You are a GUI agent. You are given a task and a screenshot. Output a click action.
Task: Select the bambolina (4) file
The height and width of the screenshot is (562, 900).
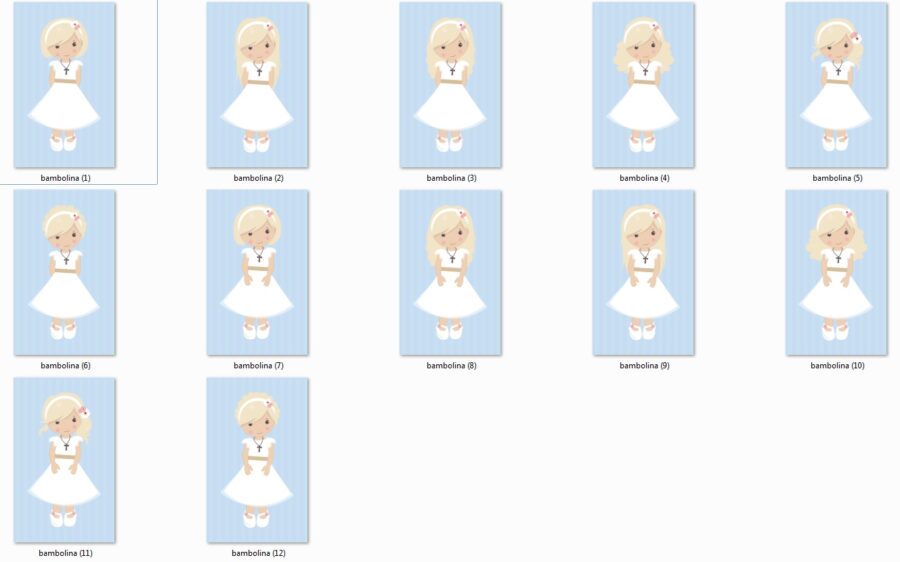click(x=644, y=85)
